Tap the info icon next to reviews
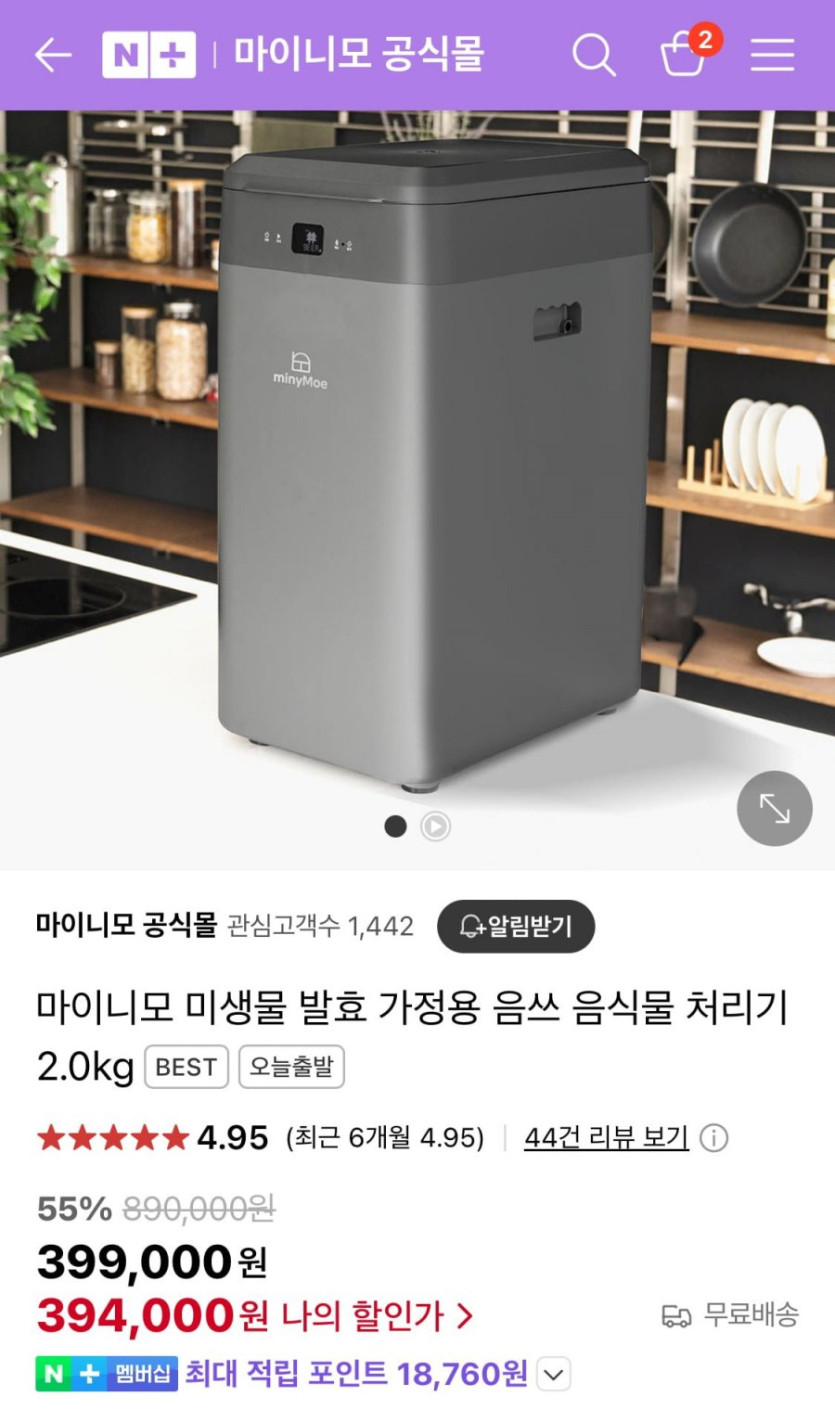The height and width of the screenshot is (1422, 835). click(714, 1138)
